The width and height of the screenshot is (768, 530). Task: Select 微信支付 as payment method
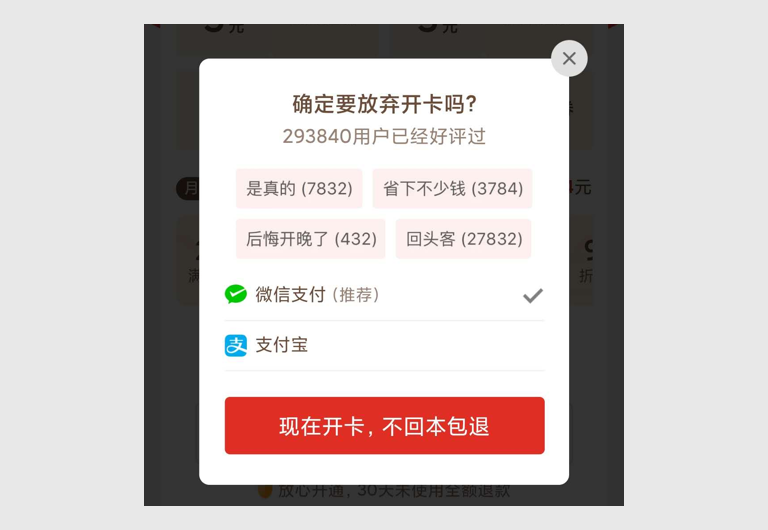pyautogui.click(x=384, y=295)
